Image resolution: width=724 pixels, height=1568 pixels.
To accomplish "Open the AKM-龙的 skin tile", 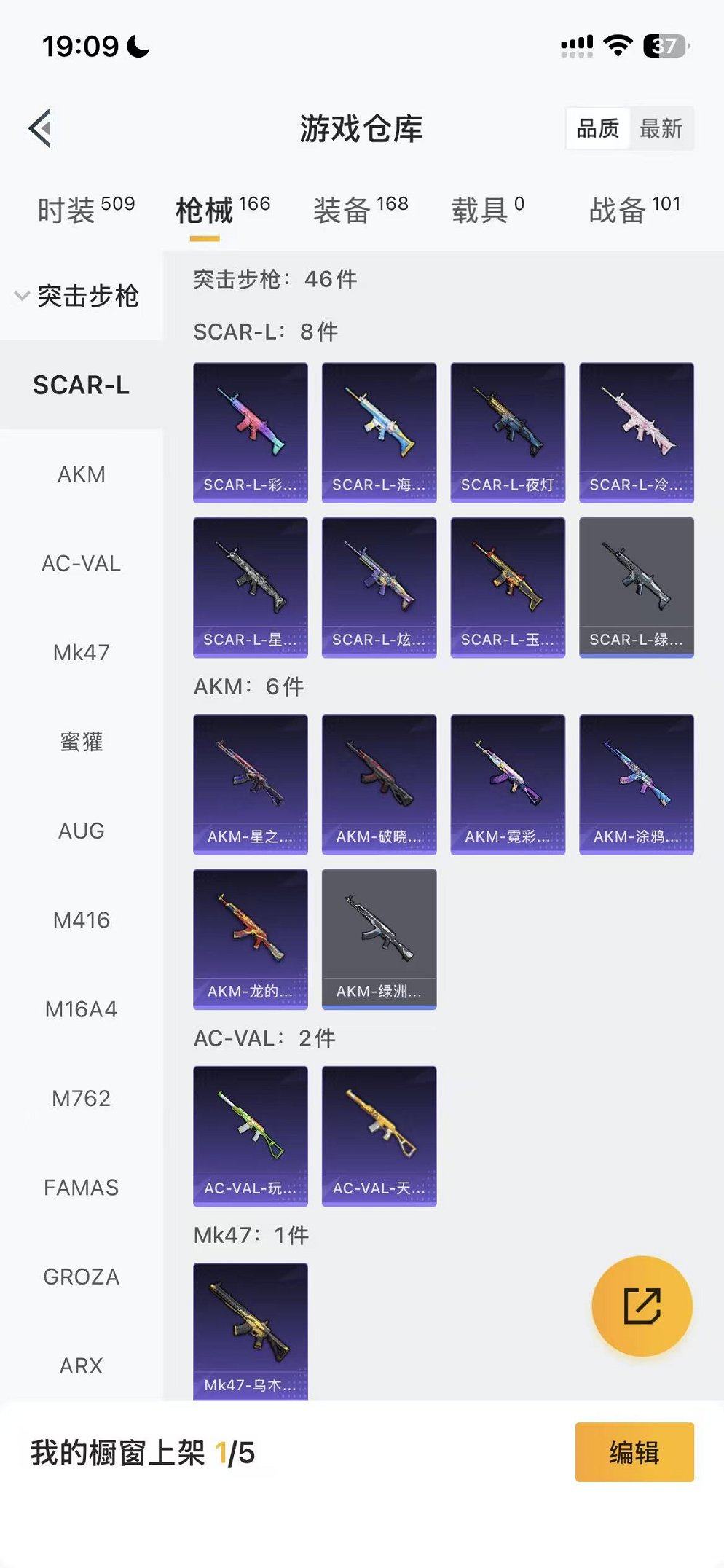I will (x=251, y=938).
